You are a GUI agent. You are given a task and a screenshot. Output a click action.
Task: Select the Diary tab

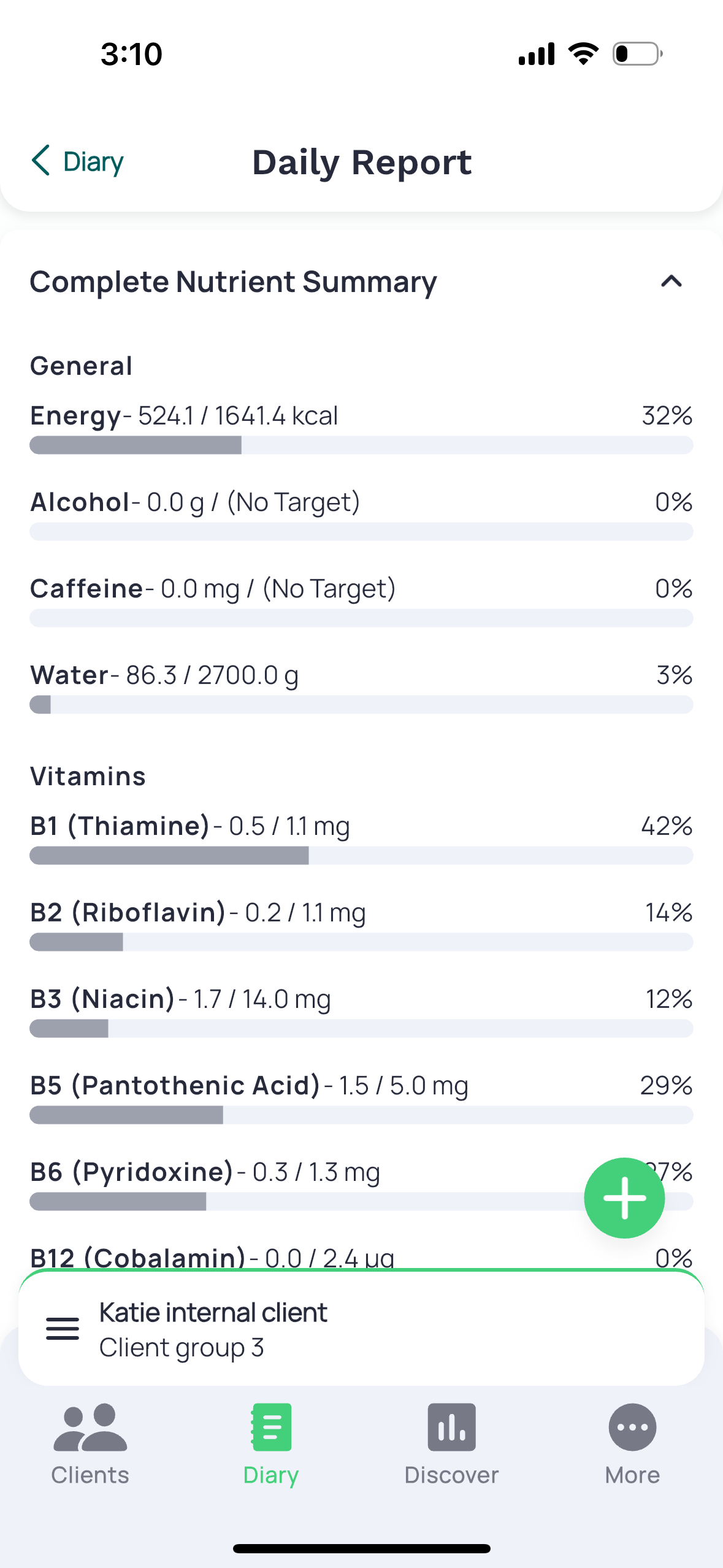pyautogui.click(x=271, y=1444)
